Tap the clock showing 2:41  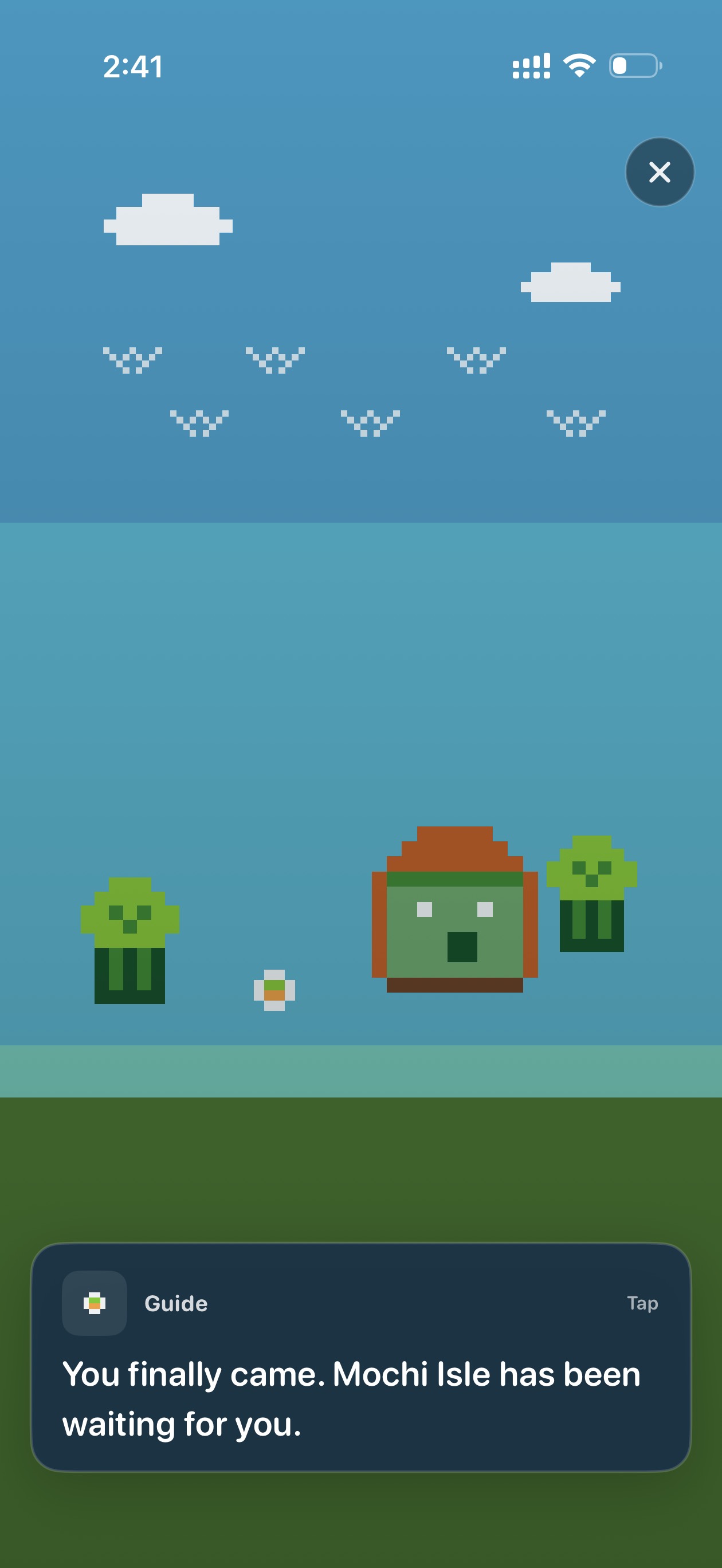134,68
